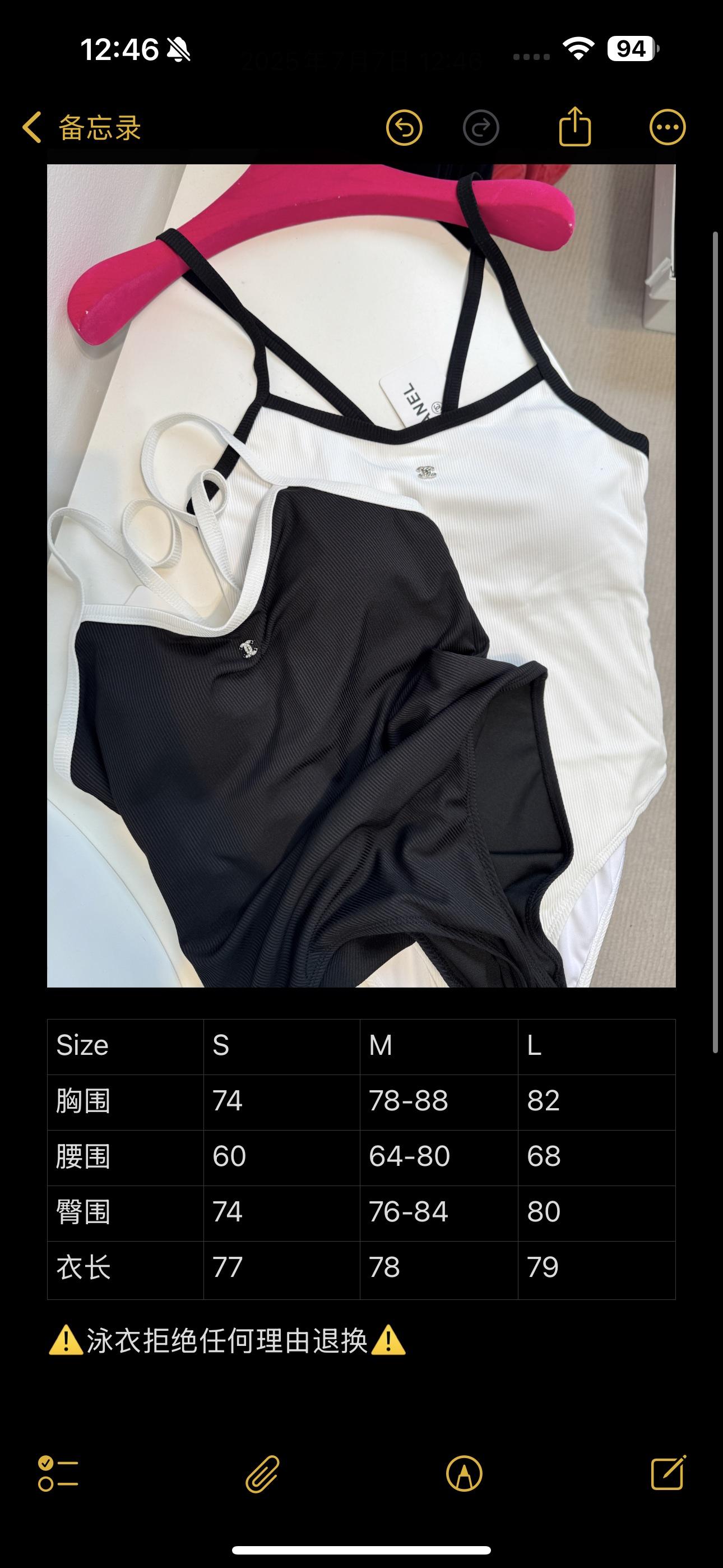This screenshot has height=1568, width=723.
Task: Open the swimsuit photo in the note
Action: click(x=361, y=575)
